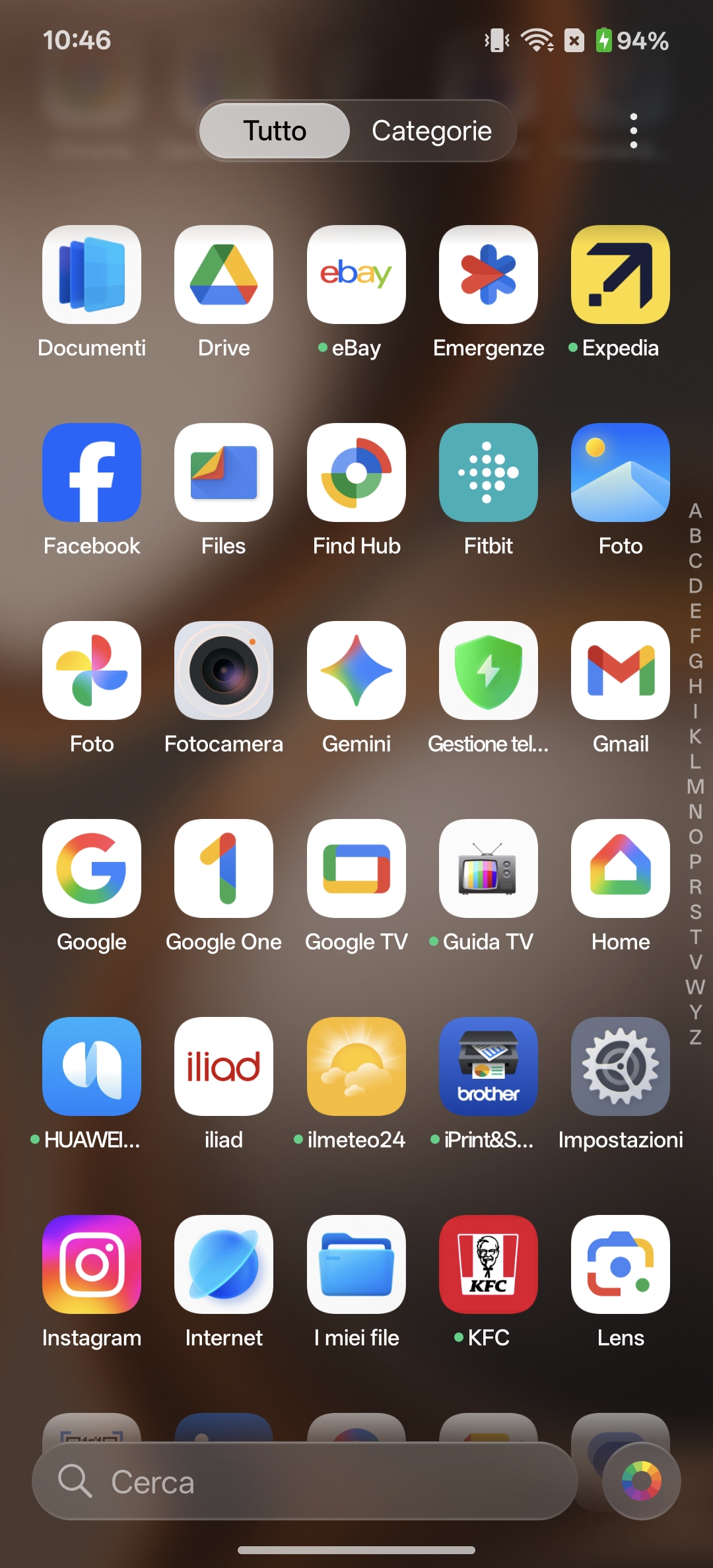Image resolution: width=713 pixels, height=1568 pixels.
Task: Open the eBay app
Action: pos(356,275)
